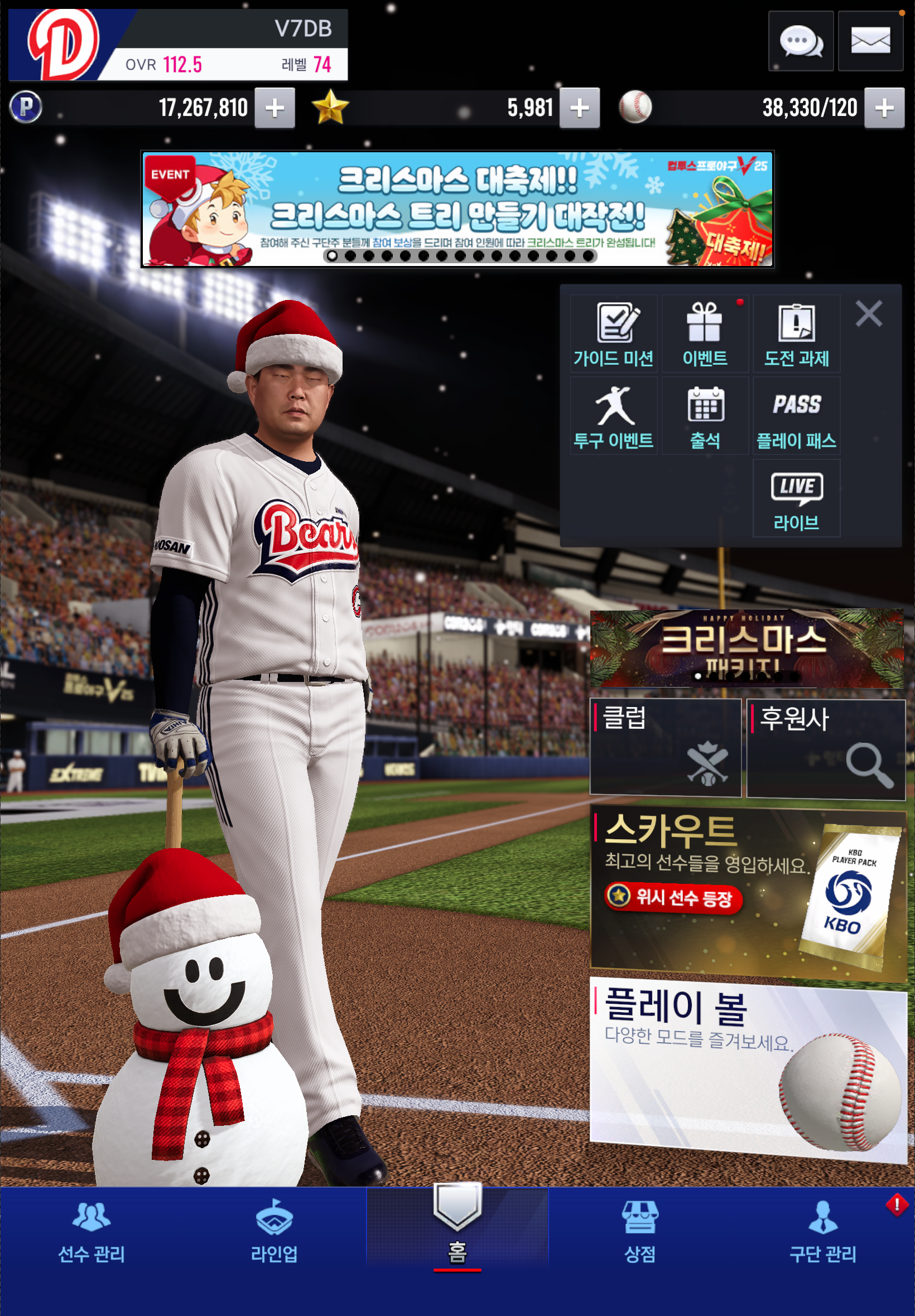Add more stars with plus button

pyautogui.click(x=579, y=108)
